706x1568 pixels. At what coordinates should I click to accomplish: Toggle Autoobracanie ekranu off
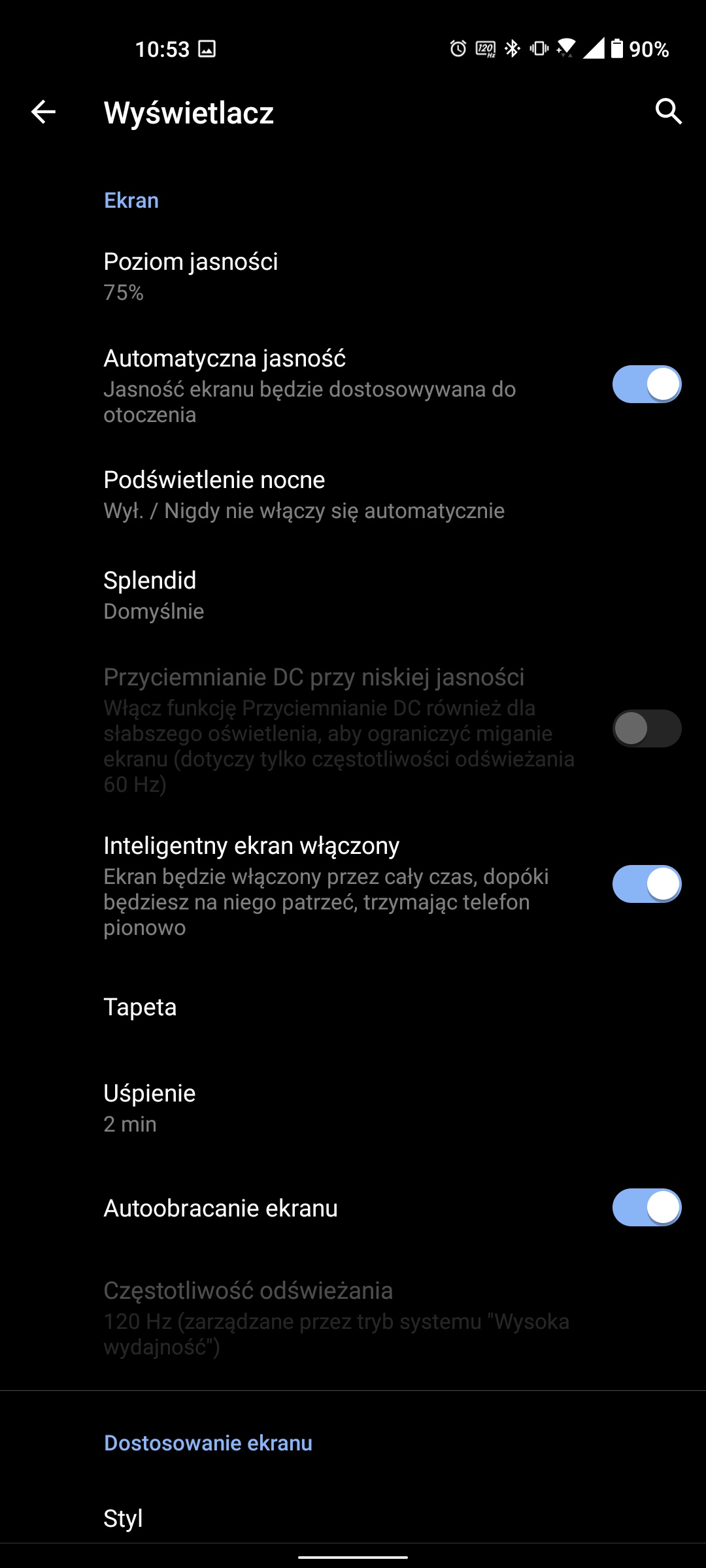coord(646,1207)
